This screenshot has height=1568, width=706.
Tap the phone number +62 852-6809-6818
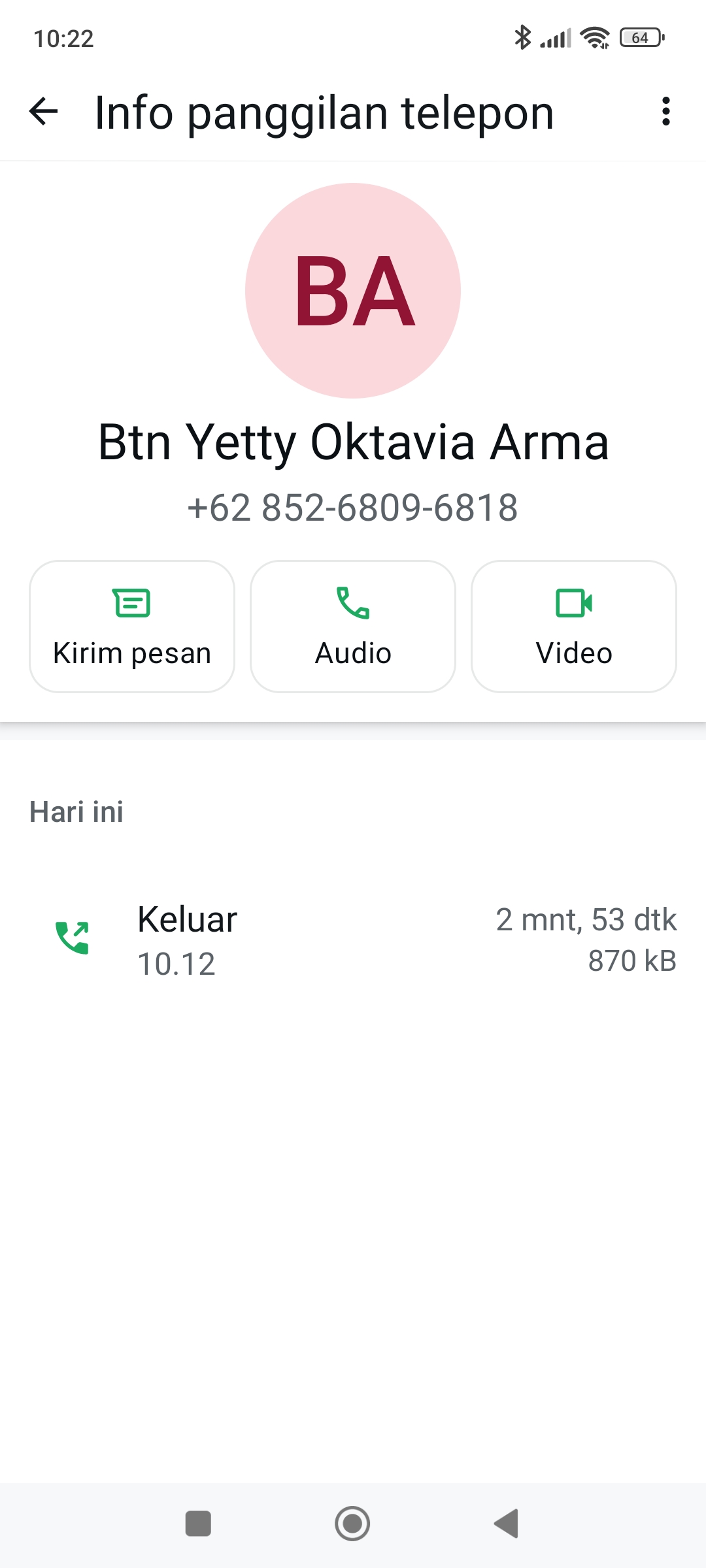coord(353,508)
